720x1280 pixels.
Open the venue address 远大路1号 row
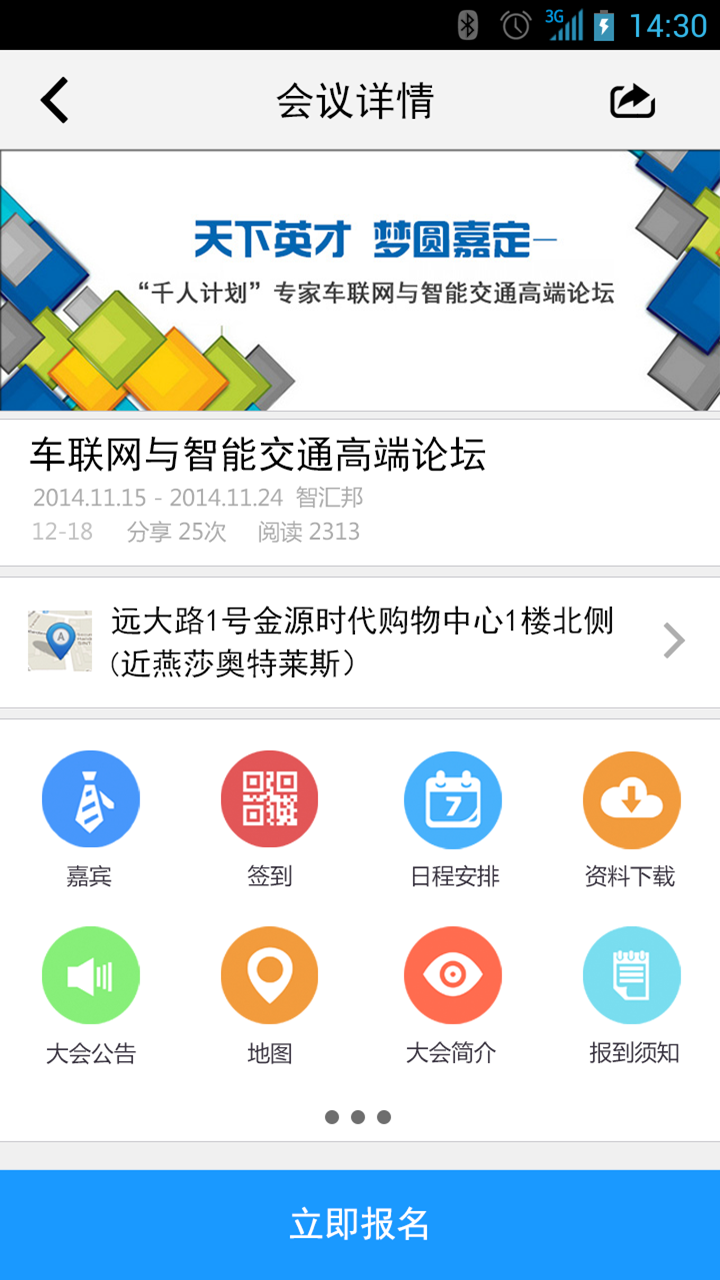[x=360, y=642]
